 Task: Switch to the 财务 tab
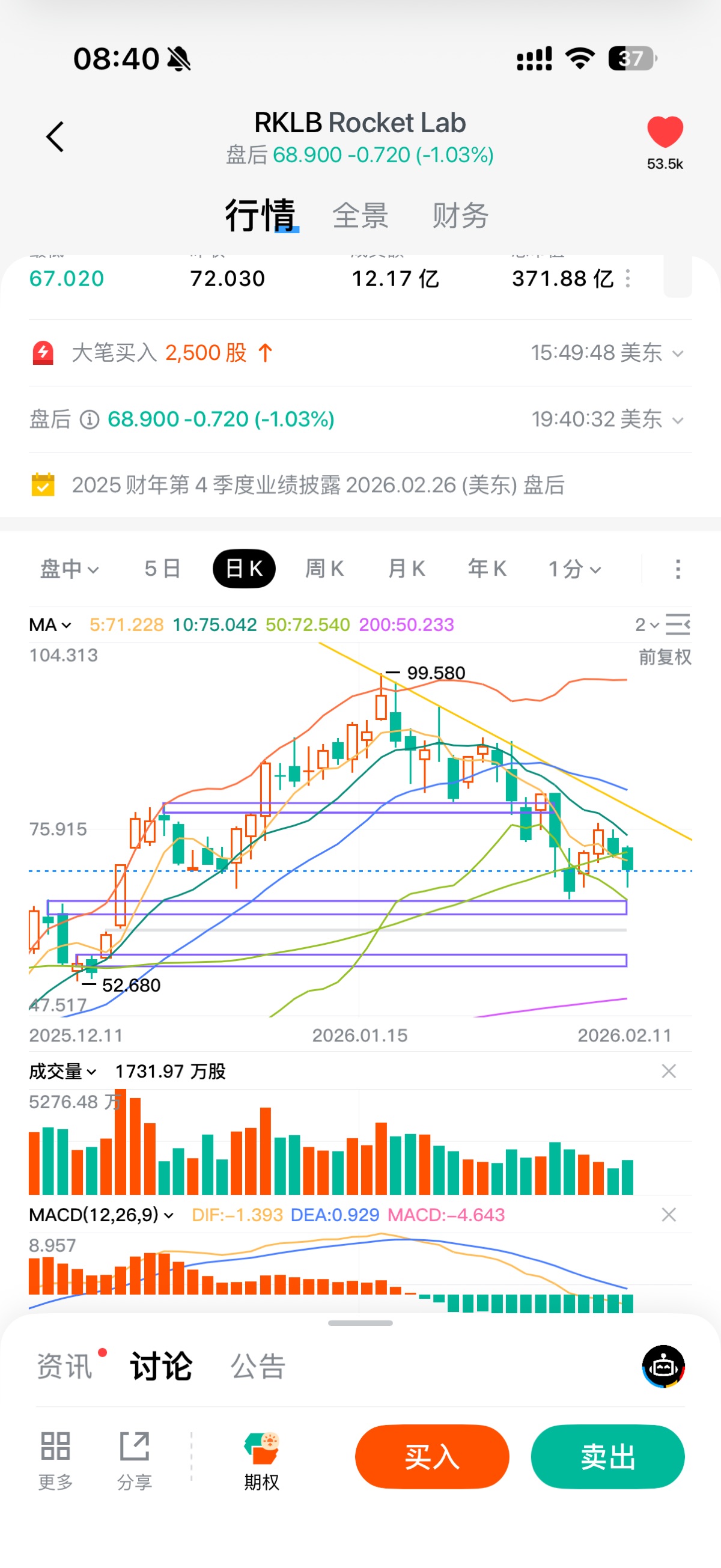point(460,216)
